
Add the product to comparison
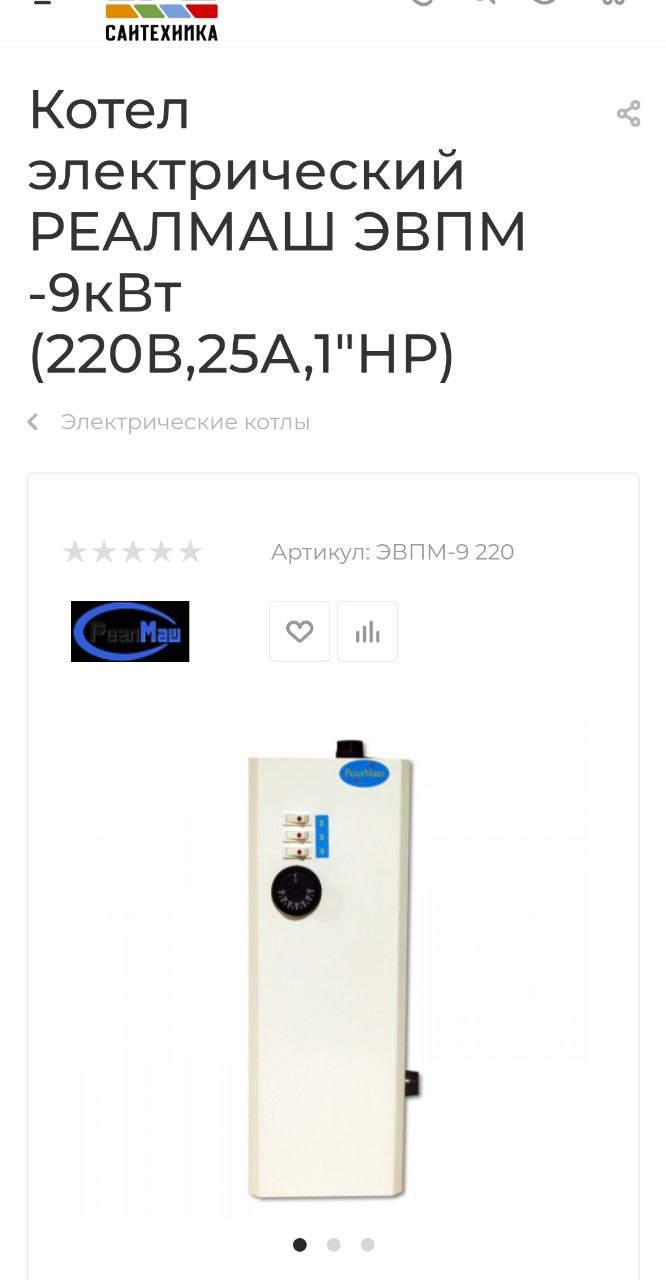[367, 631]
